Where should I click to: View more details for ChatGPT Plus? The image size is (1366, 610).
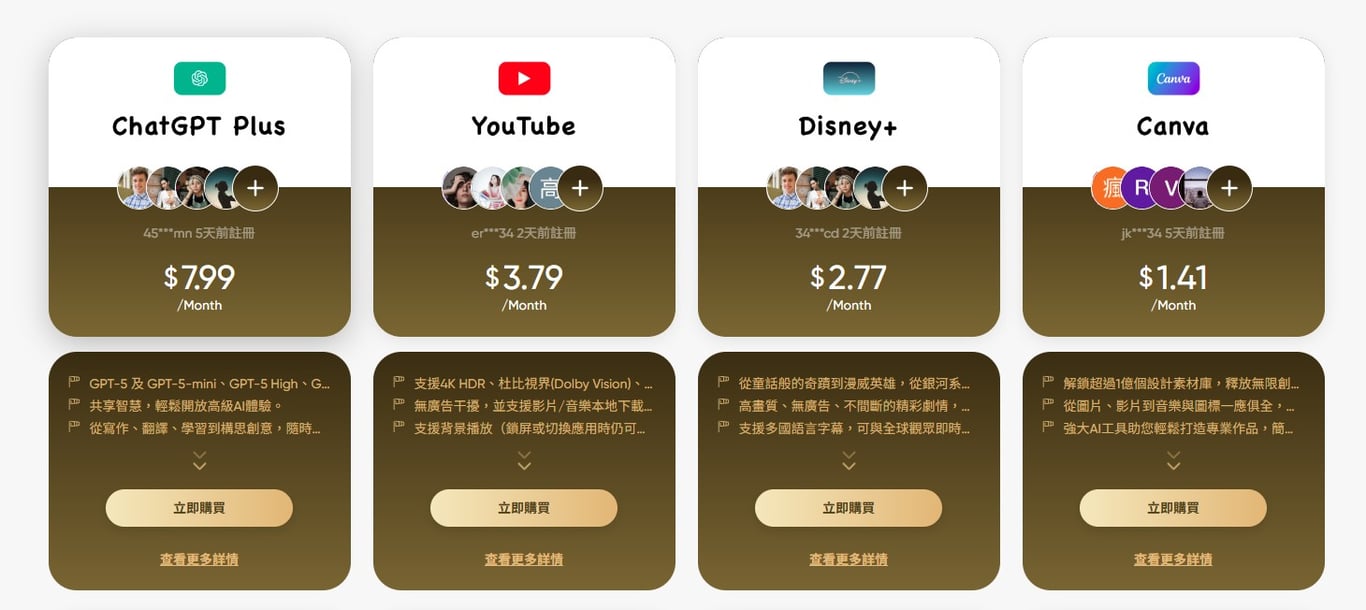tap(199, 560)
